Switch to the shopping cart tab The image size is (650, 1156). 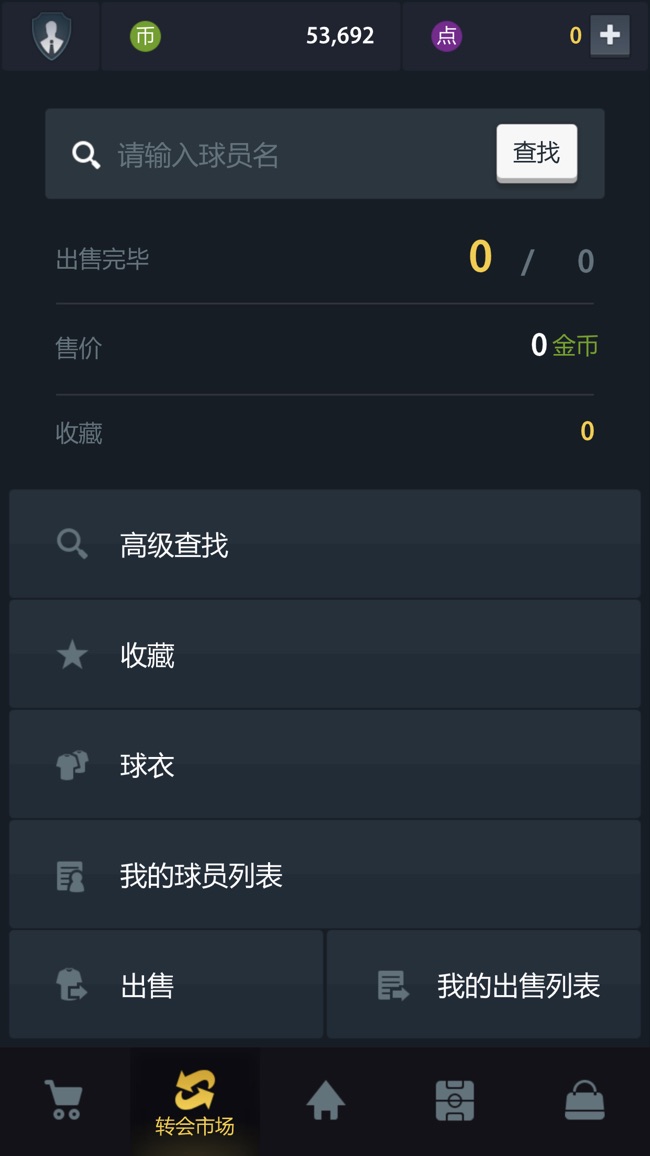[64, 1100]
